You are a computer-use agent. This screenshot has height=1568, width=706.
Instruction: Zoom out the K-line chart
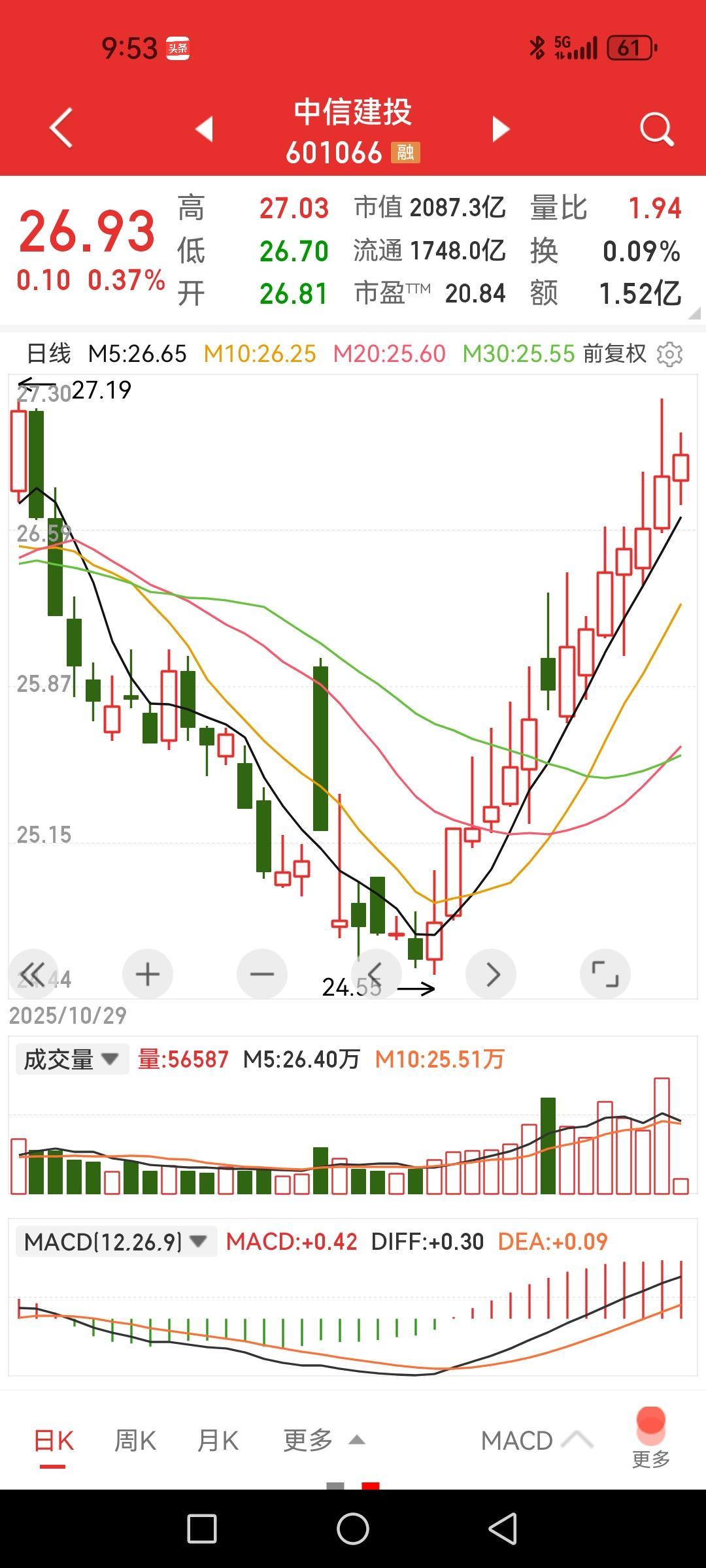point(261,973)
